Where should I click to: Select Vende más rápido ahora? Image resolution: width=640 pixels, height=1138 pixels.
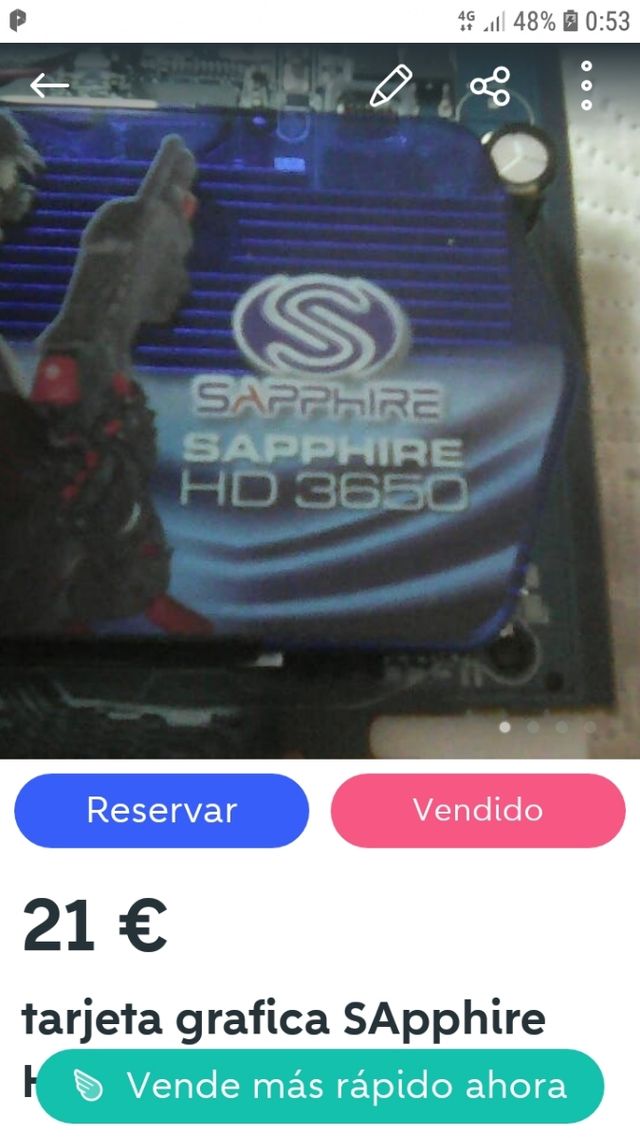[320, 1085]
